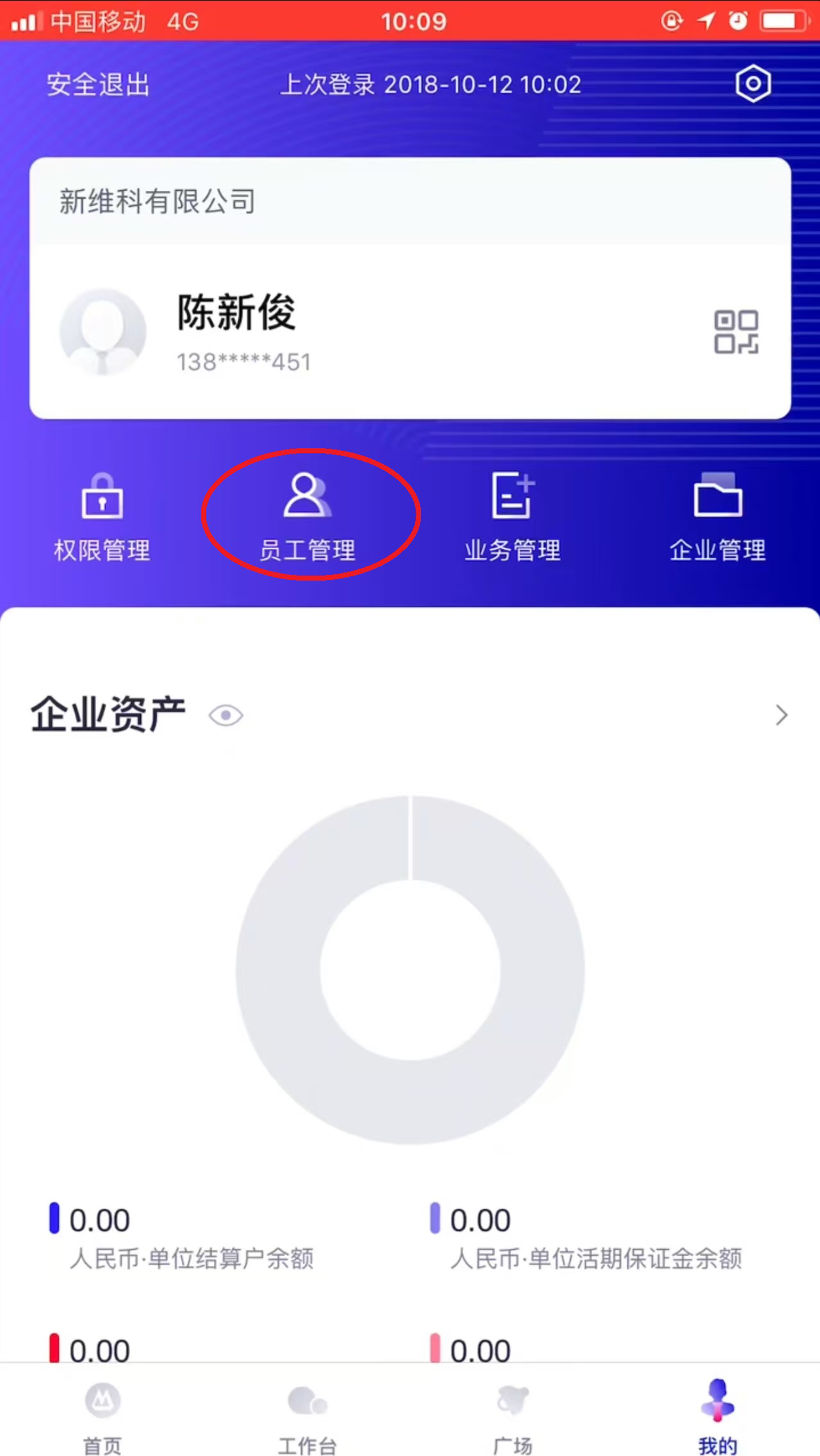Expand 企业资产 details via the arrow
Screen dimensions: 820x1456
[781, 715]
